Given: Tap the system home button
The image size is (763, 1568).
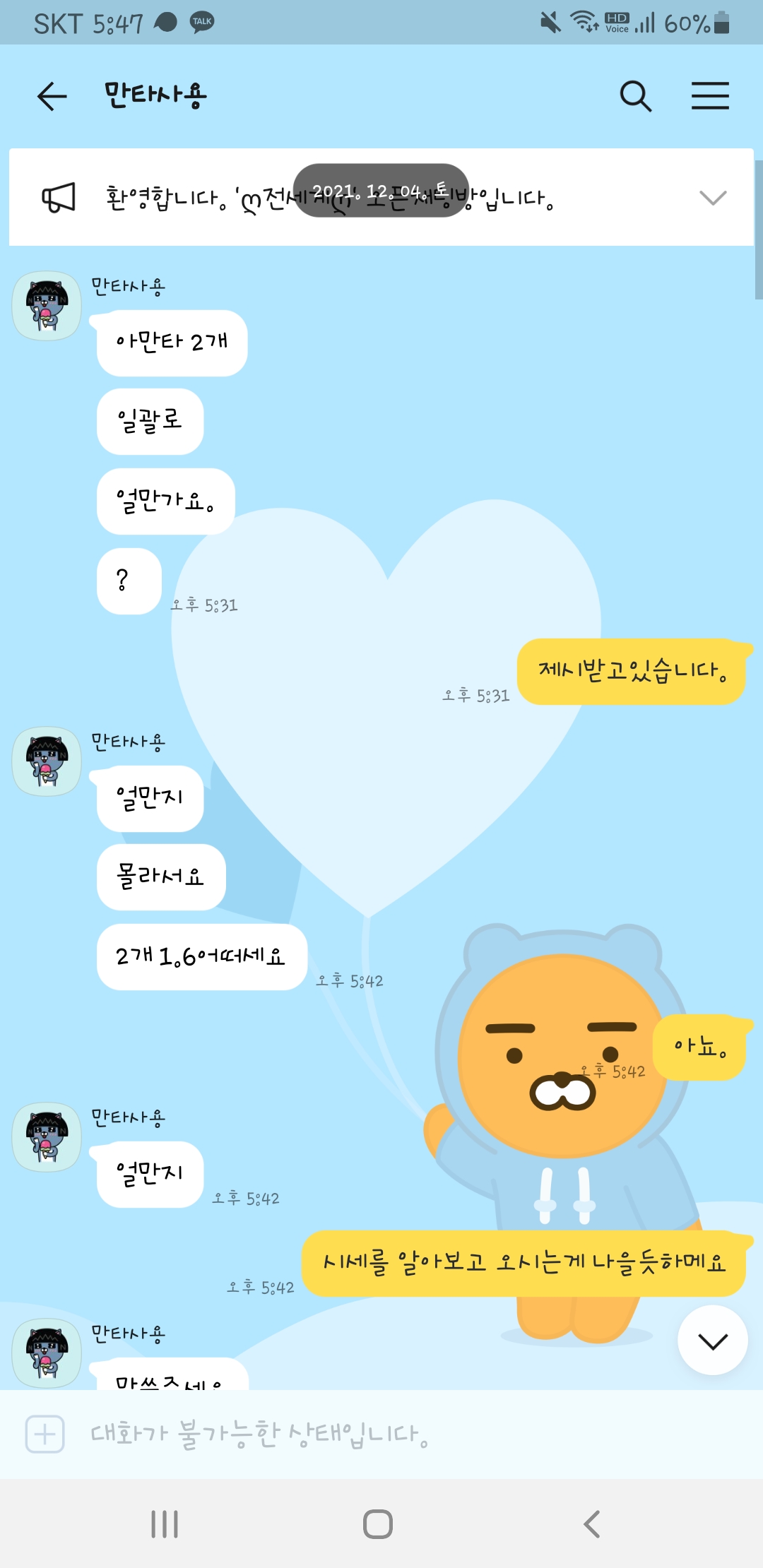Looking at the screenshot, I should tap(378, 1524).
